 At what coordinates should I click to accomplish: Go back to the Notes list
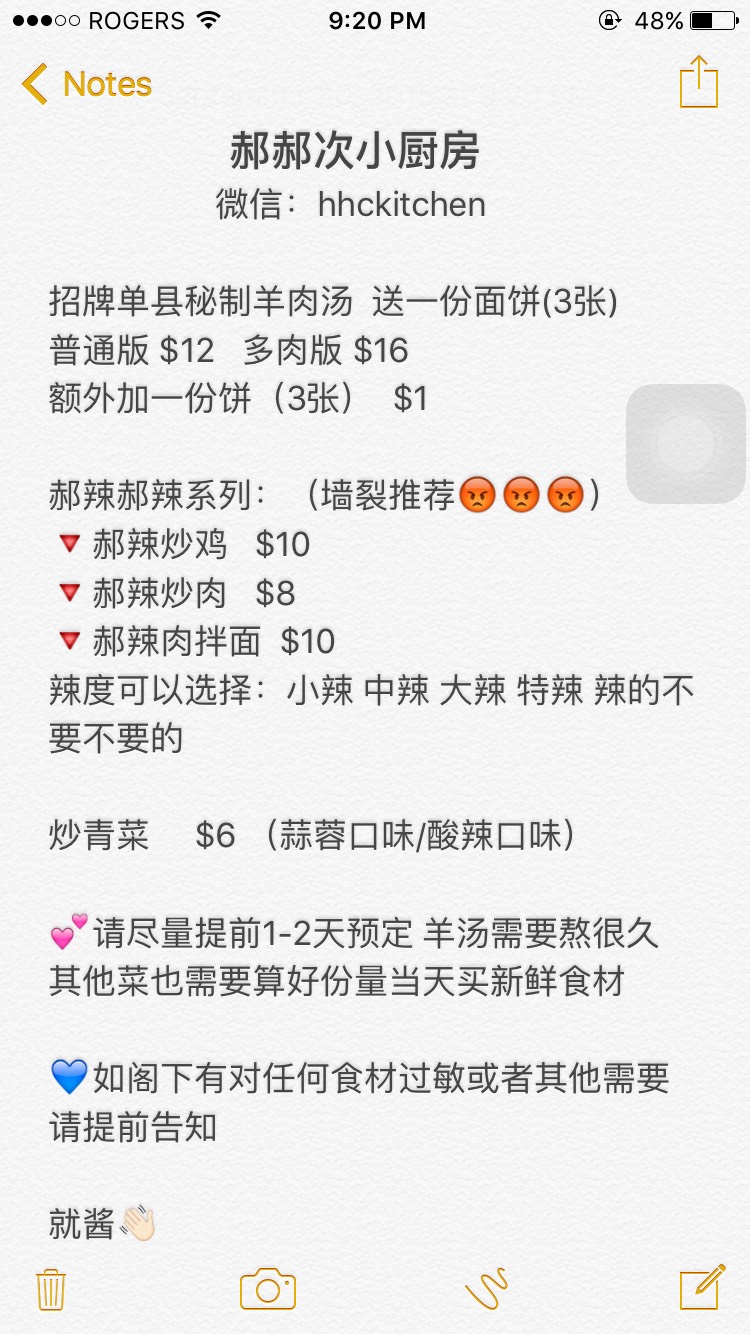[87, 84]
